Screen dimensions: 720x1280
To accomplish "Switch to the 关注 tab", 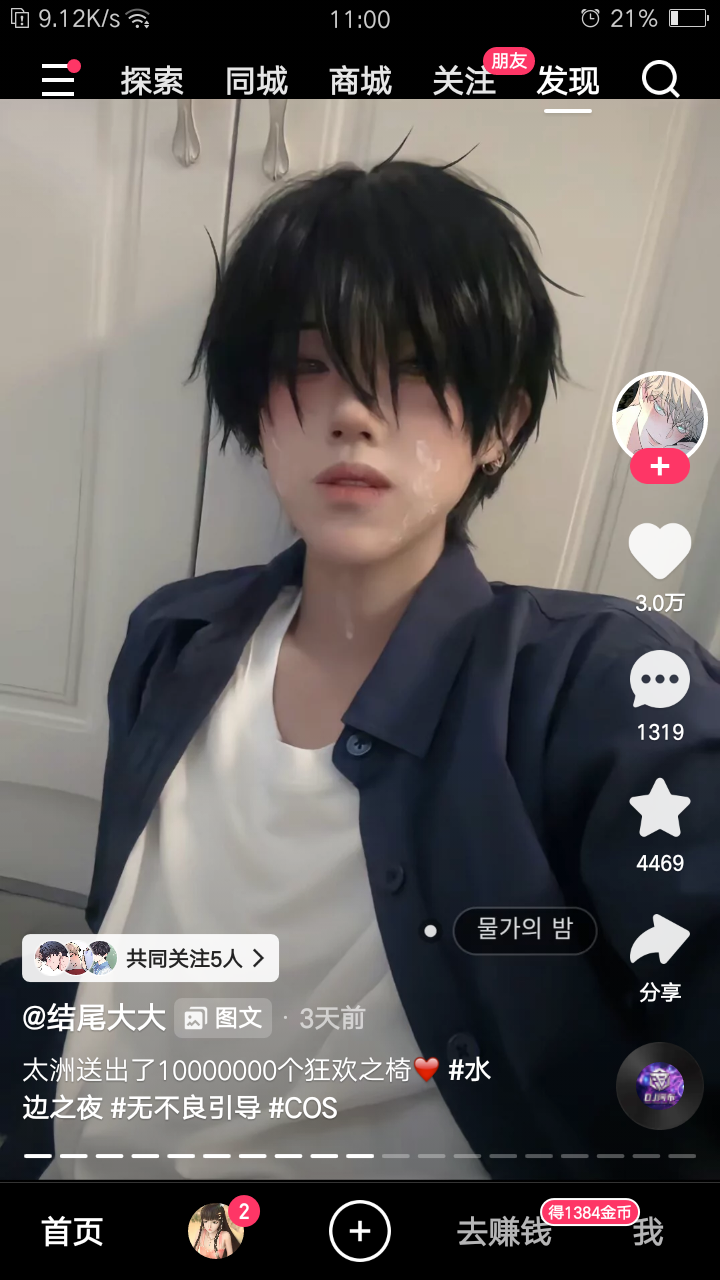I will [x=464, y=81].
